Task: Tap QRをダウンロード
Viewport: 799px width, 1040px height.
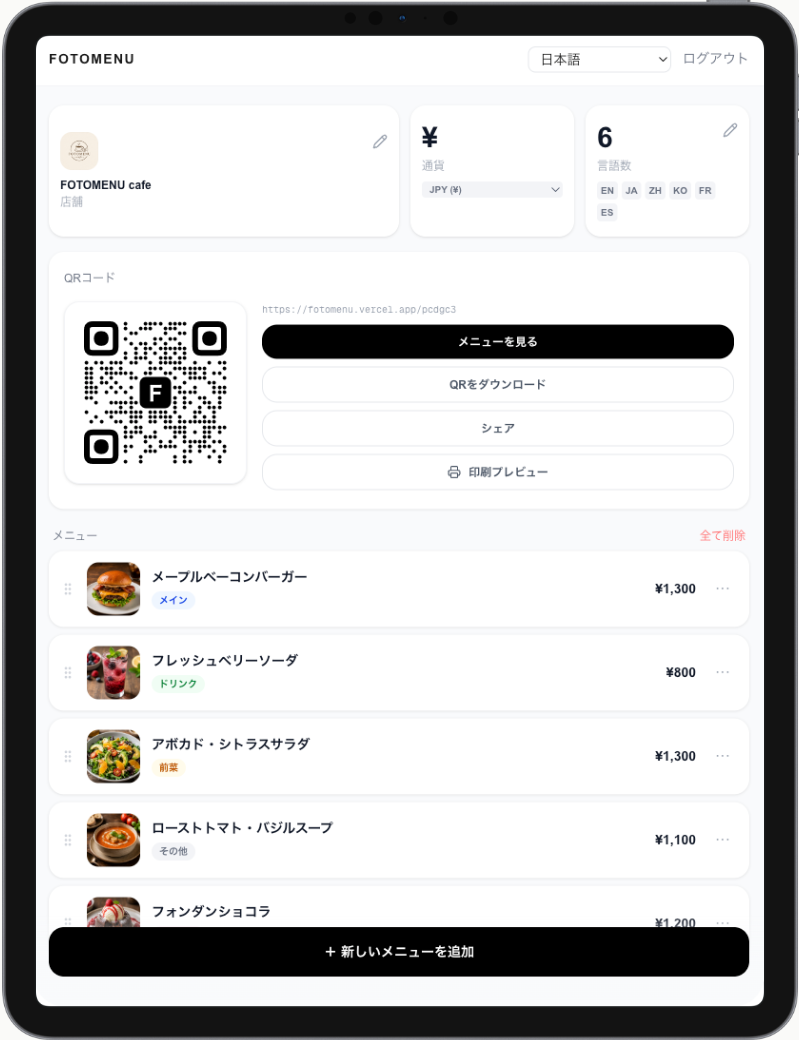Action: (497, 385)
